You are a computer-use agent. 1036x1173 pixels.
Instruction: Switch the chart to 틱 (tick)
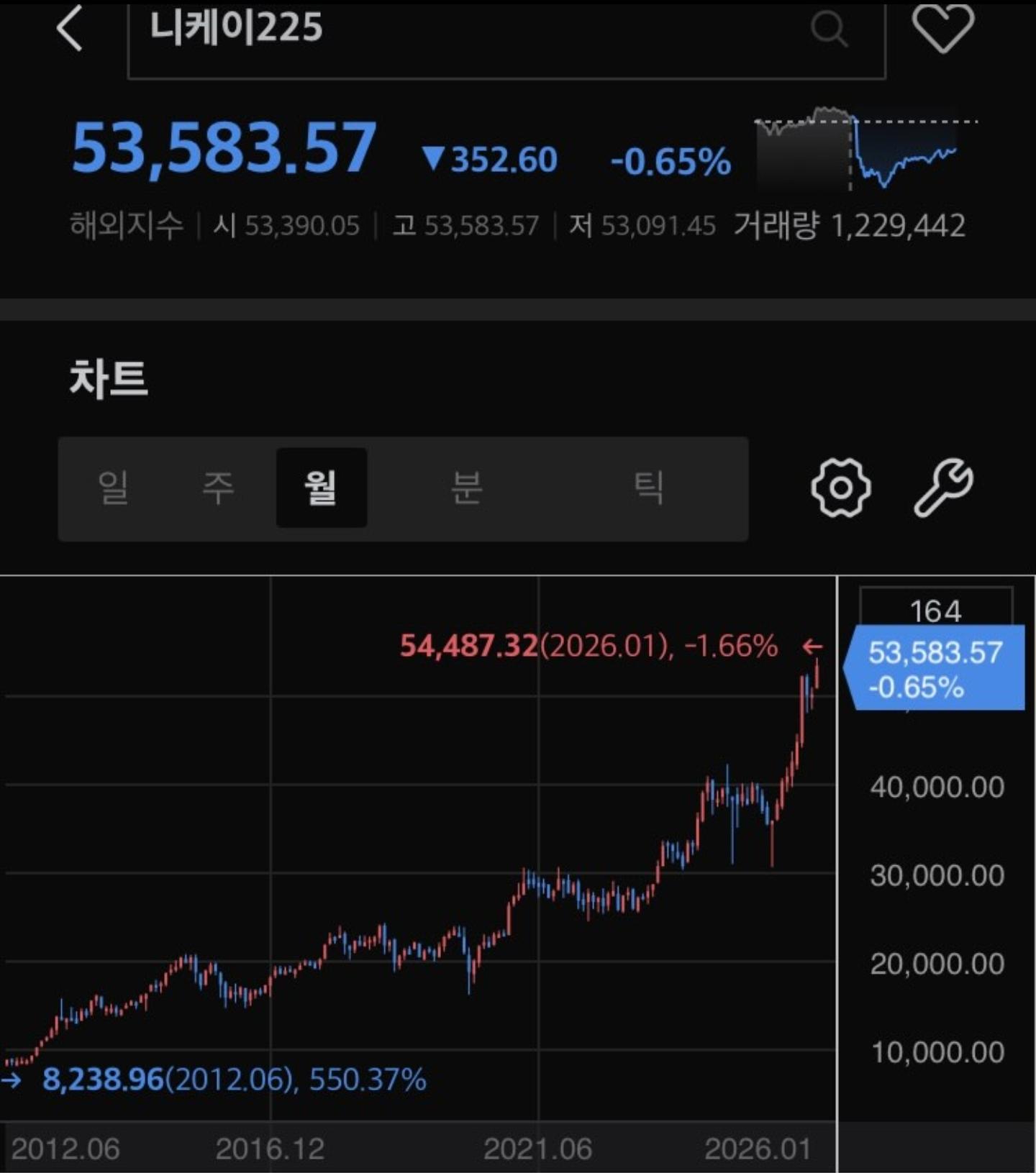pos(648,488)
